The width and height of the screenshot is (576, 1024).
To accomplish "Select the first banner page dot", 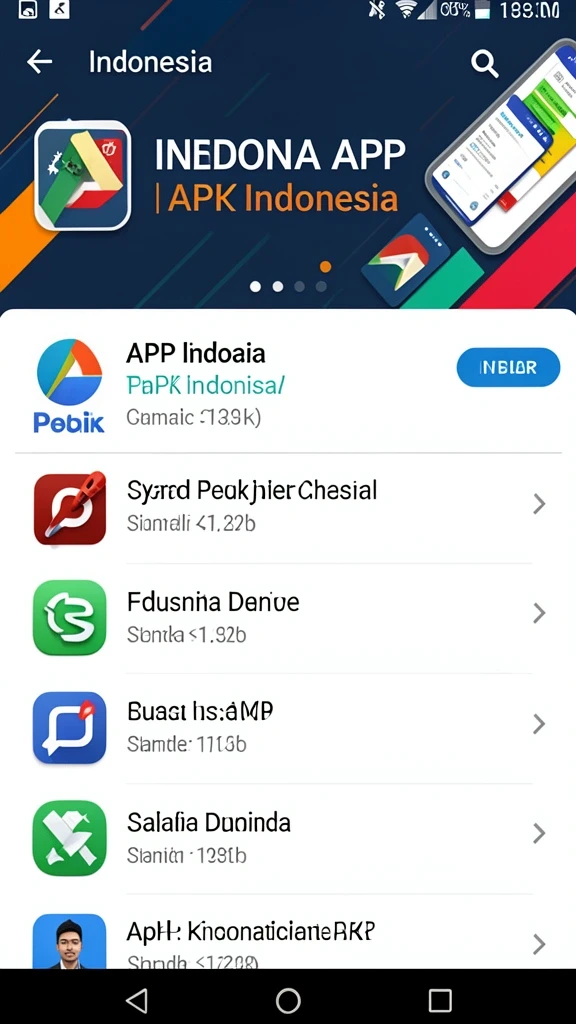I will pos(255,286).
